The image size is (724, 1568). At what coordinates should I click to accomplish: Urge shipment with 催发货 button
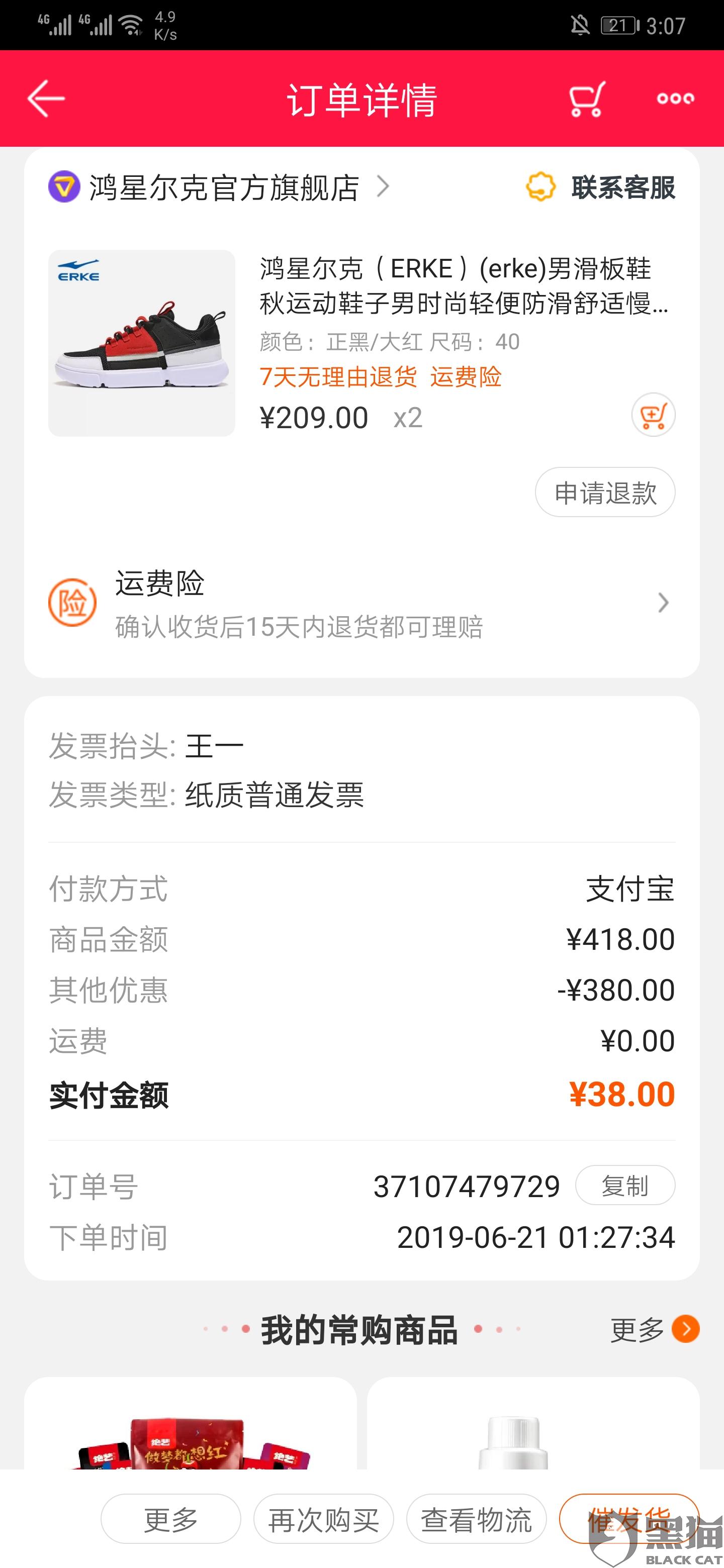628,1519
